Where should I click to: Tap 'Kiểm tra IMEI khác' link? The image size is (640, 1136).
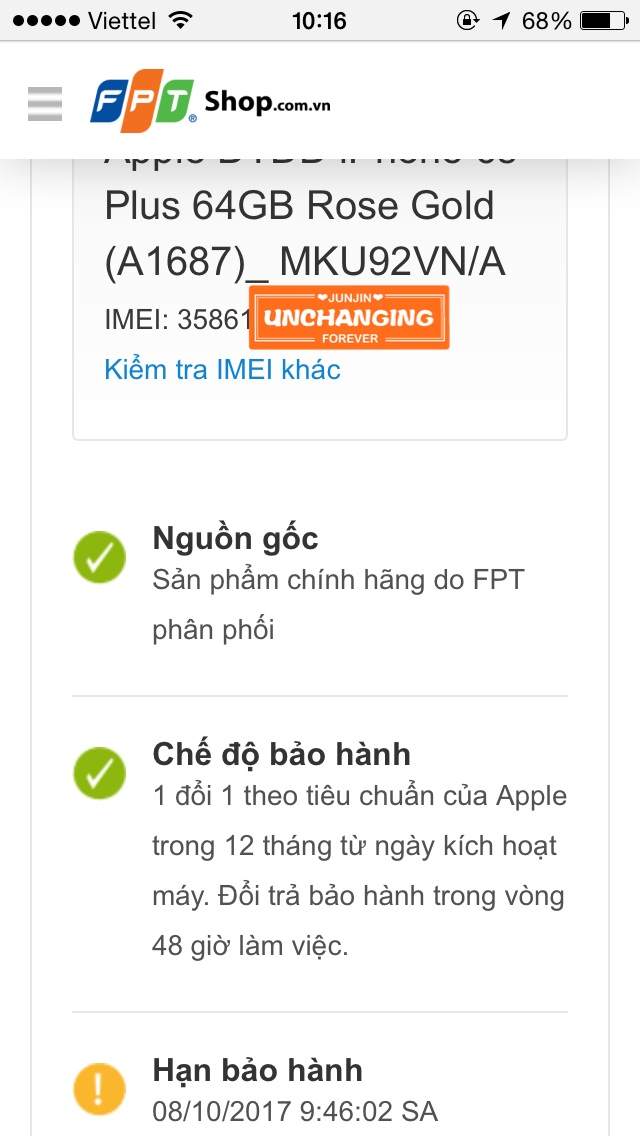(222, 370)
